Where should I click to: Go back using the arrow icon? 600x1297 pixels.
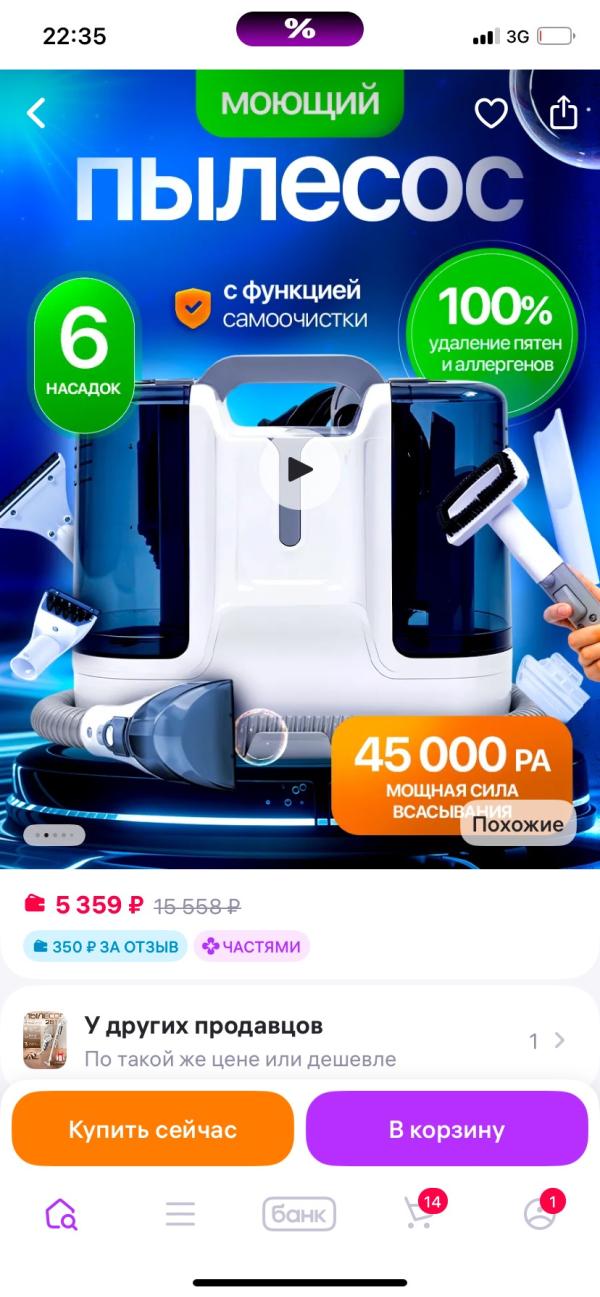point(36,113)
